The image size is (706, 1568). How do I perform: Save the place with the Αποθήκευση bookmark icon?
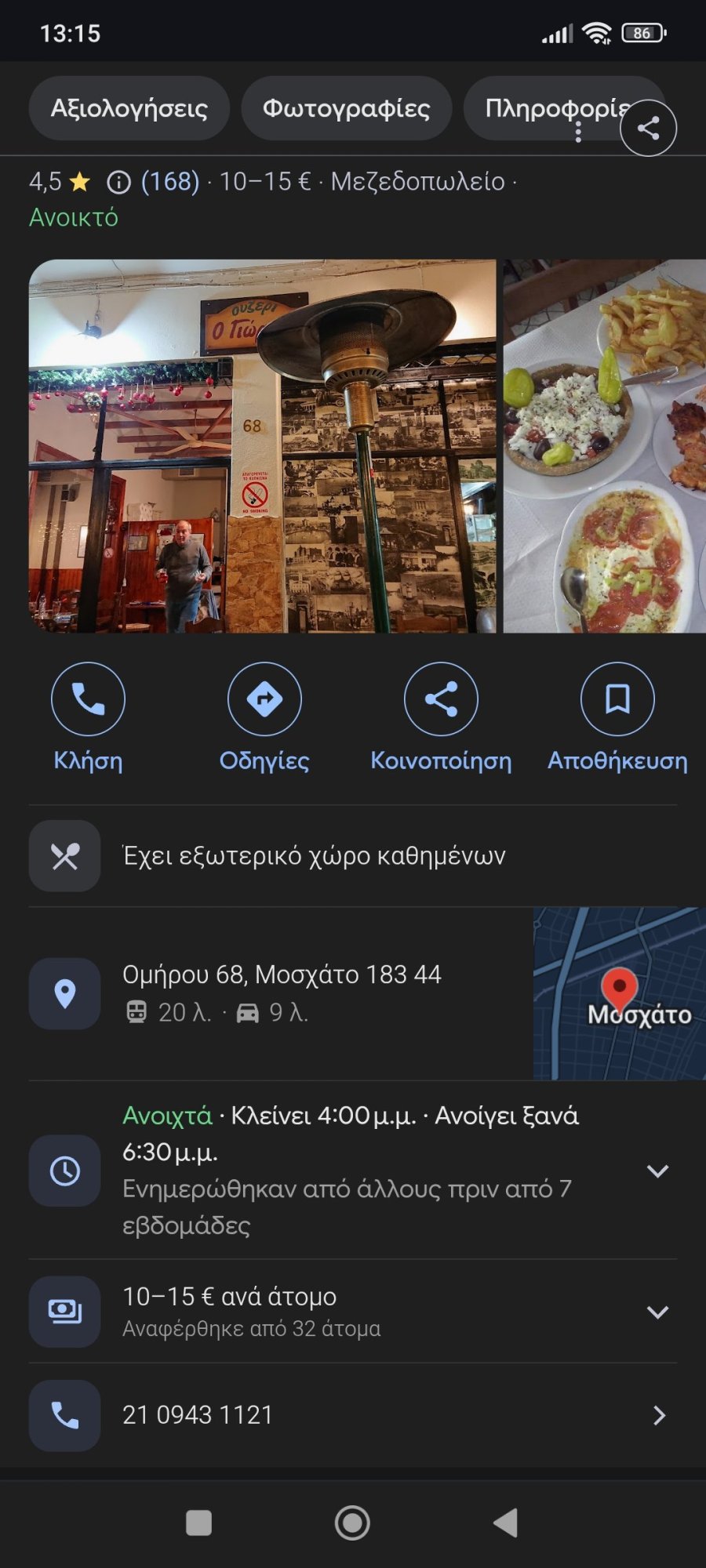[x=618, y=698]
